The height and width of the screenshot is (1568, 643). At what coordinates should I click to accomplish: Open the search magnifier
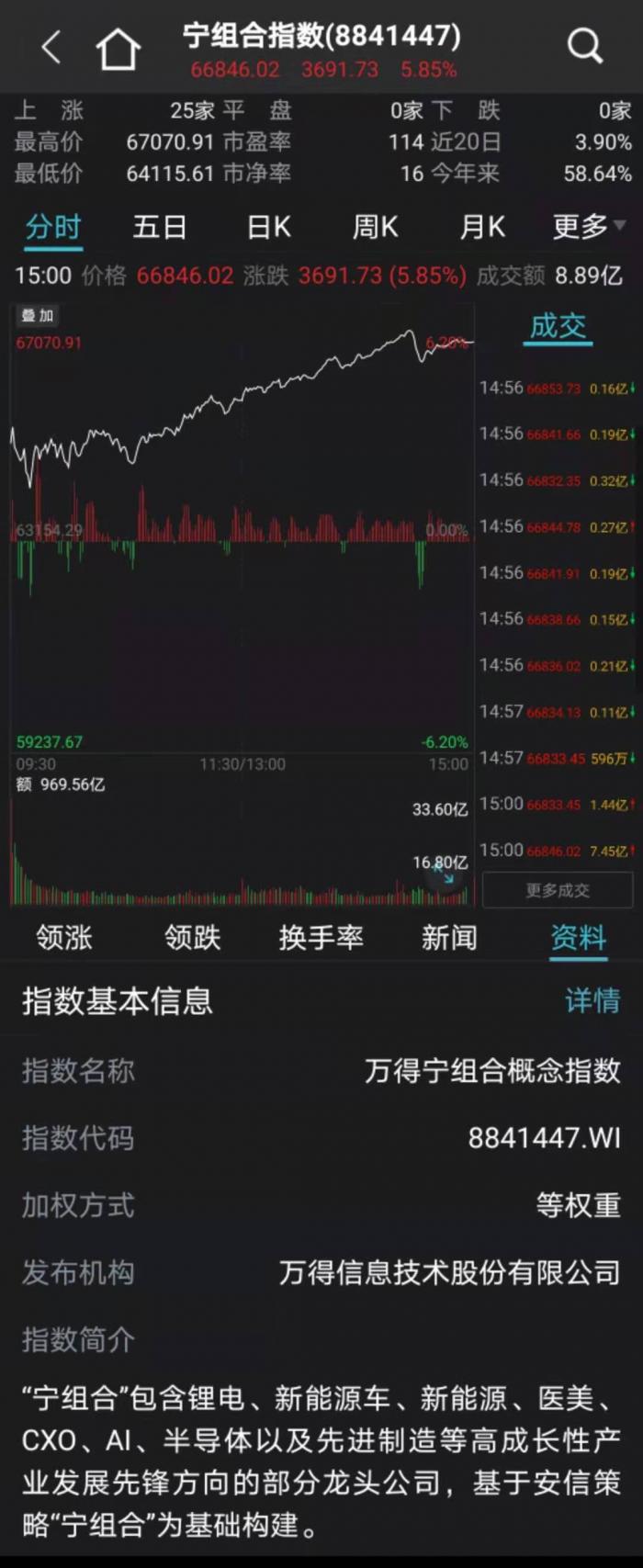coord(584,46)
